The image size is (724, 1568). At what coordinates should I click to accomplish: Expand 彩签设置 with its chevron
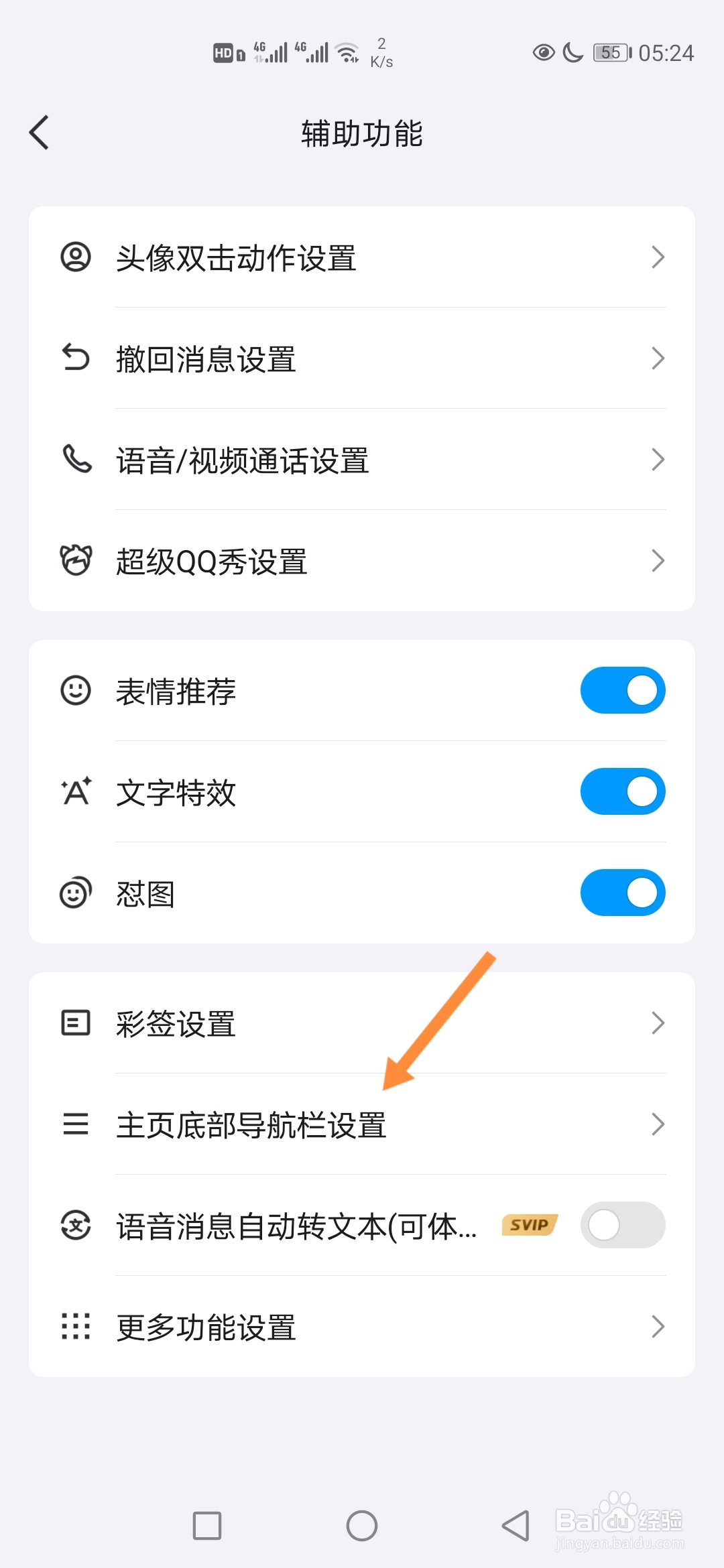click(658, 1023)
